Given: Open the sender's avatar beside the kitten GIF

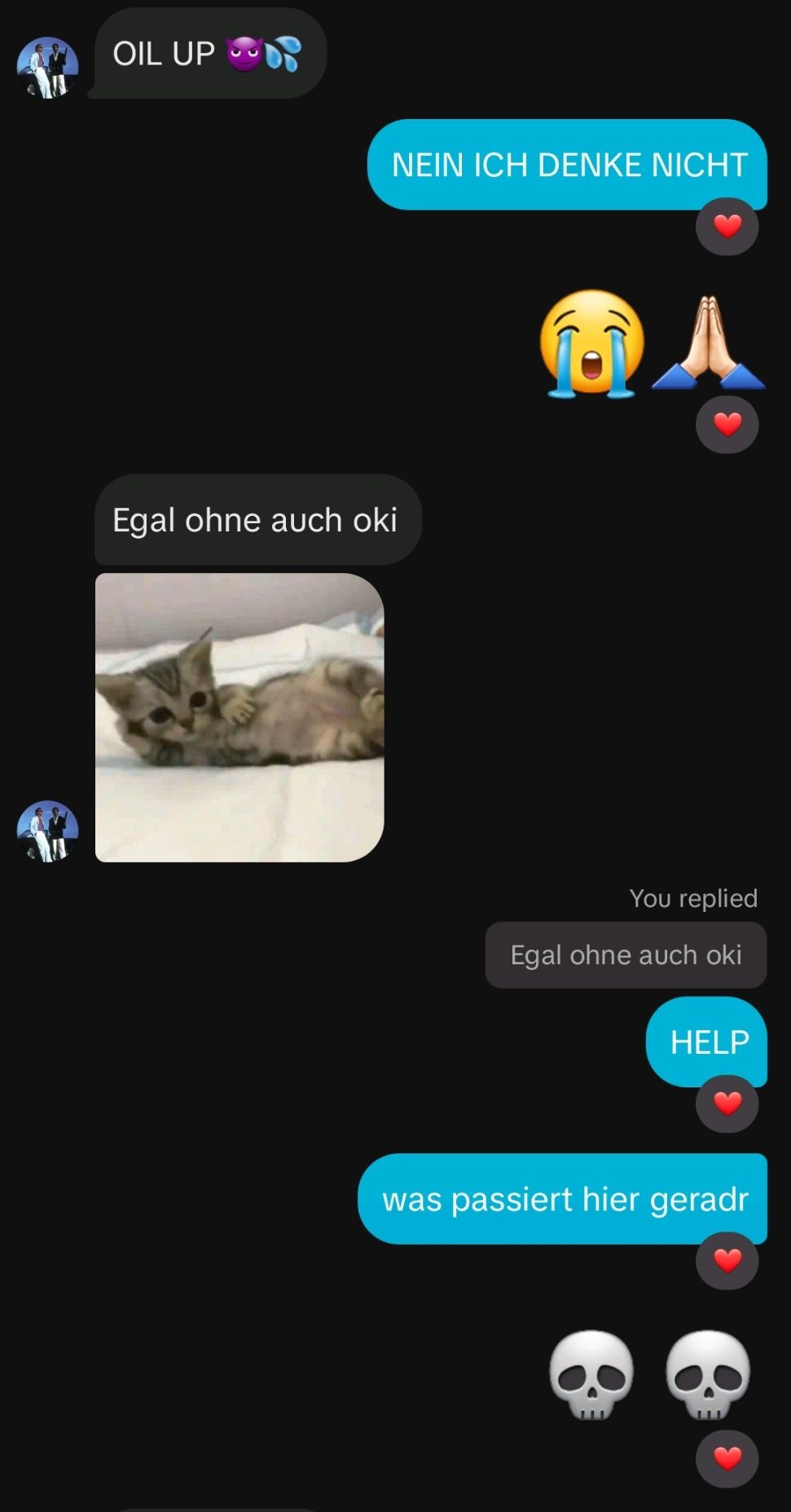Looking at the screenshot, I should [x=48, y=831].
